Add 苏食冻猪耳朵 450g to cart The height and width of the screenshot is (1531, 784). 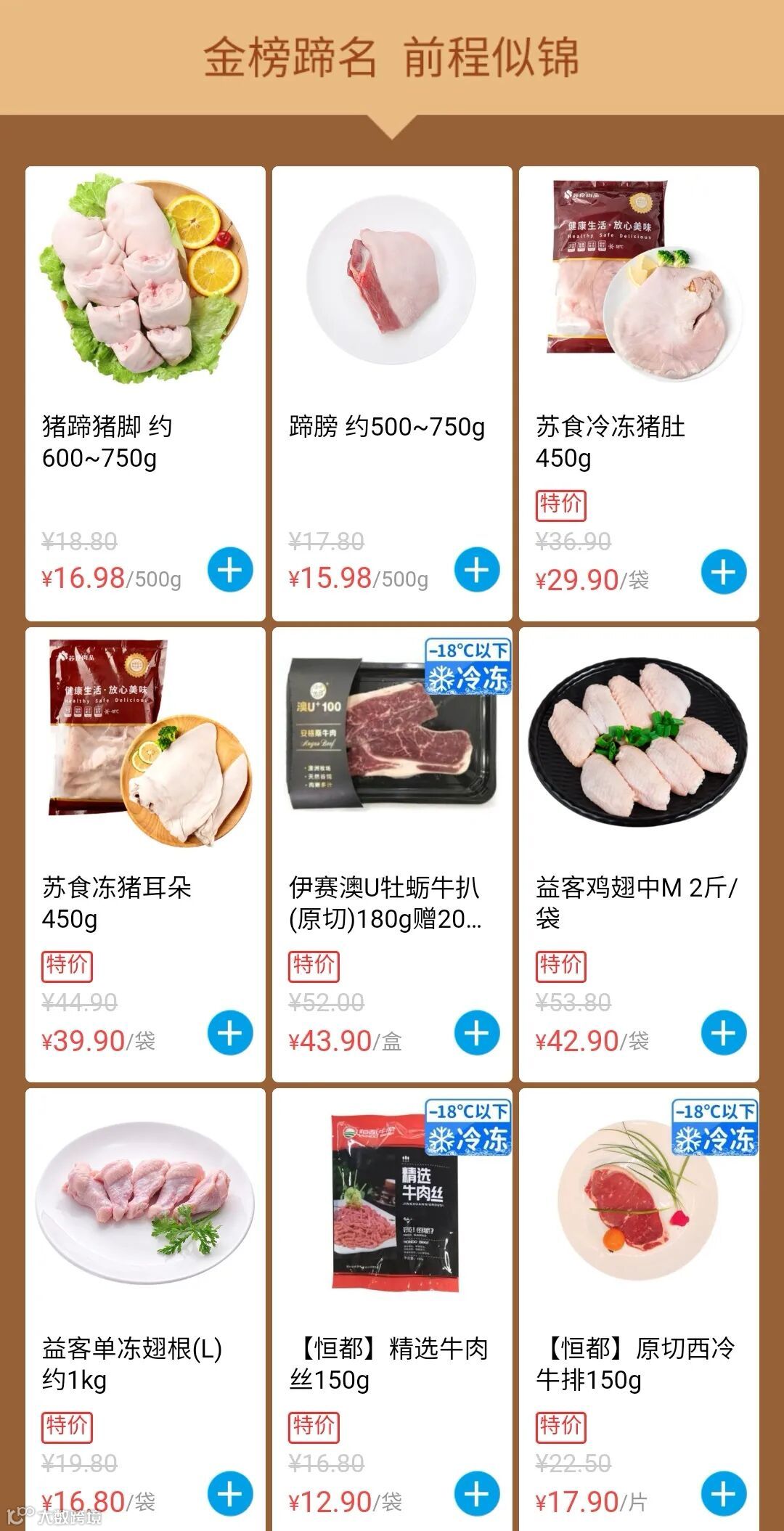(230, 1032)
